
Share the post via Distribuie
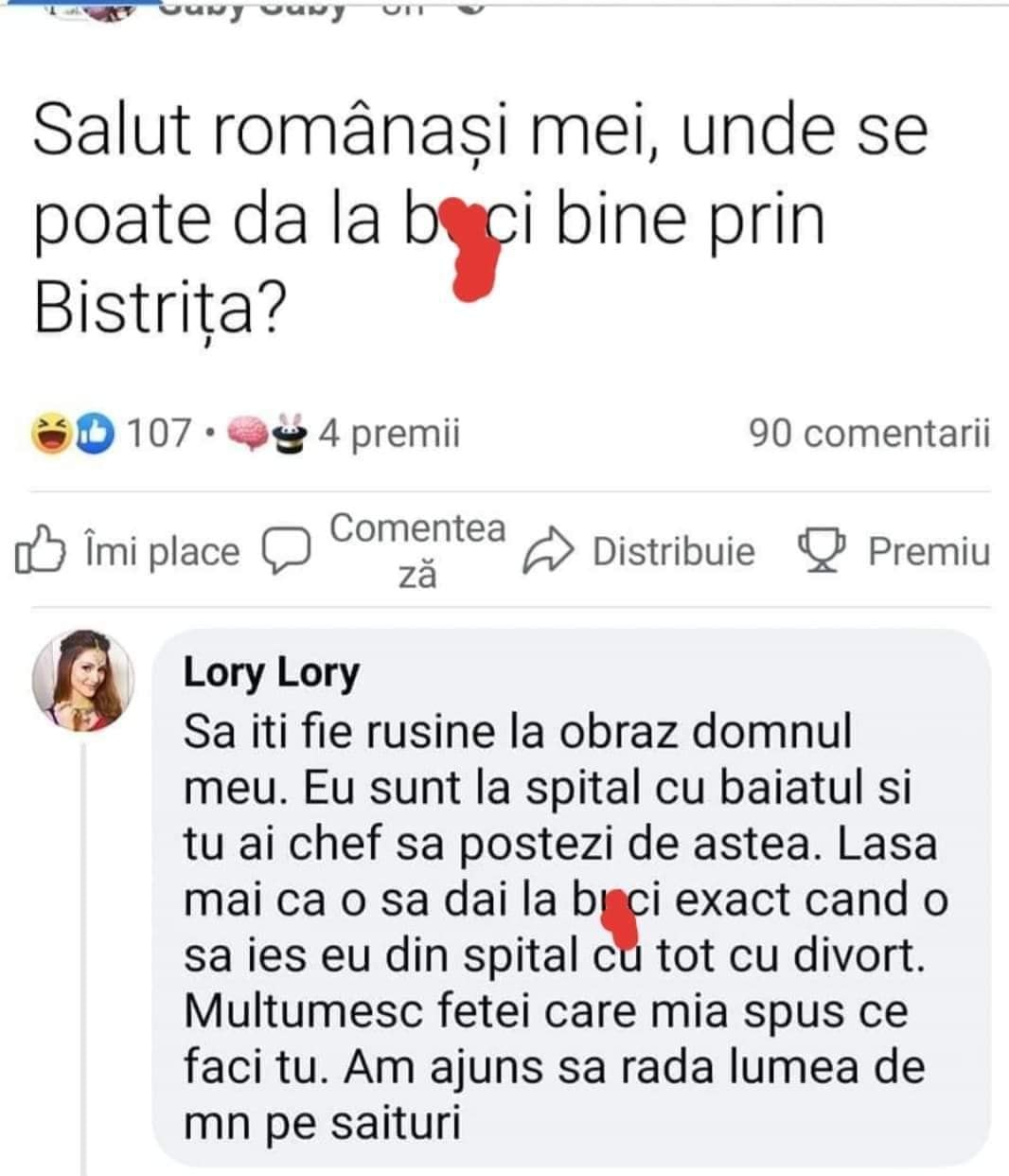pos(641,551)
